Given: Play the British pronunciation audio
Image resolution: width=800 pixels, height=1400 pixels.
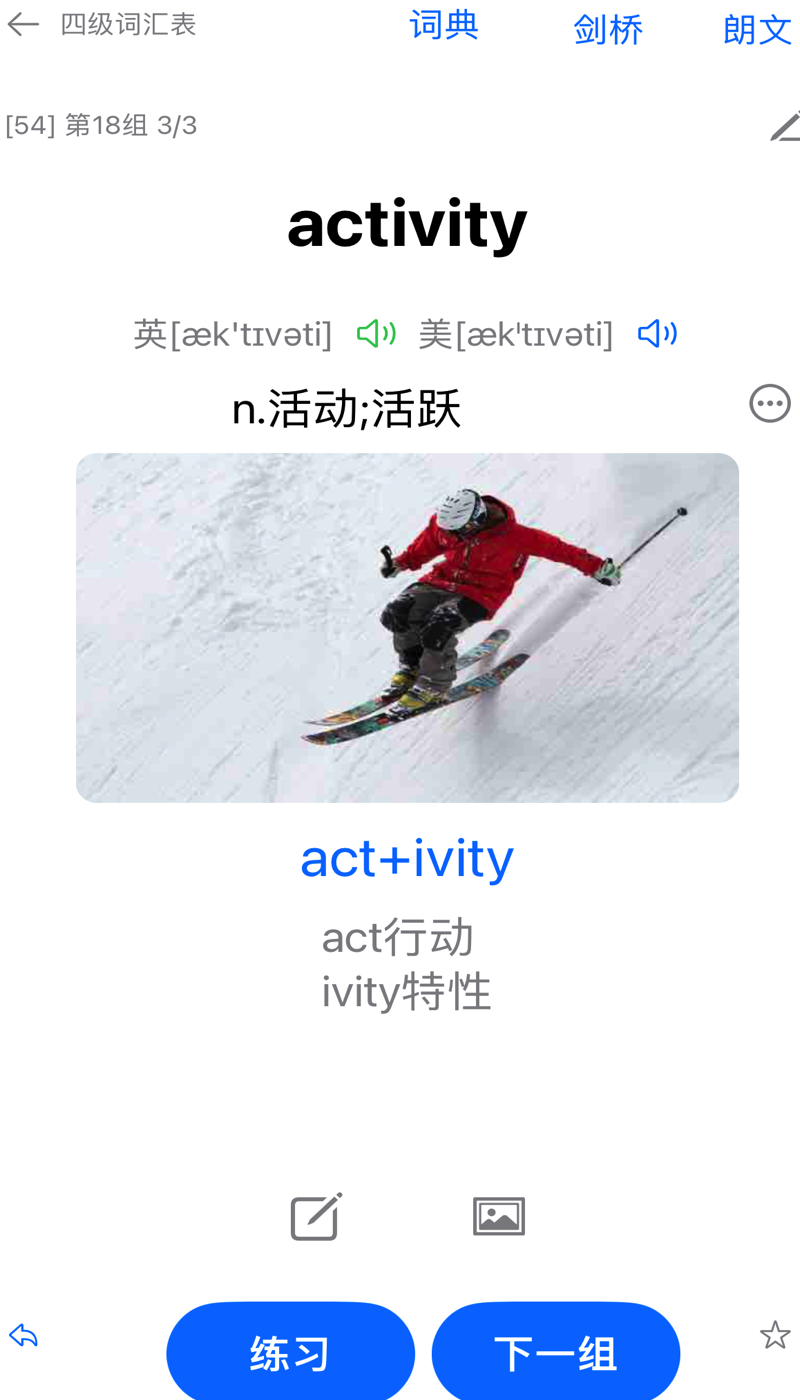Looking at the screenshot, I should click(x=376, y=333).
